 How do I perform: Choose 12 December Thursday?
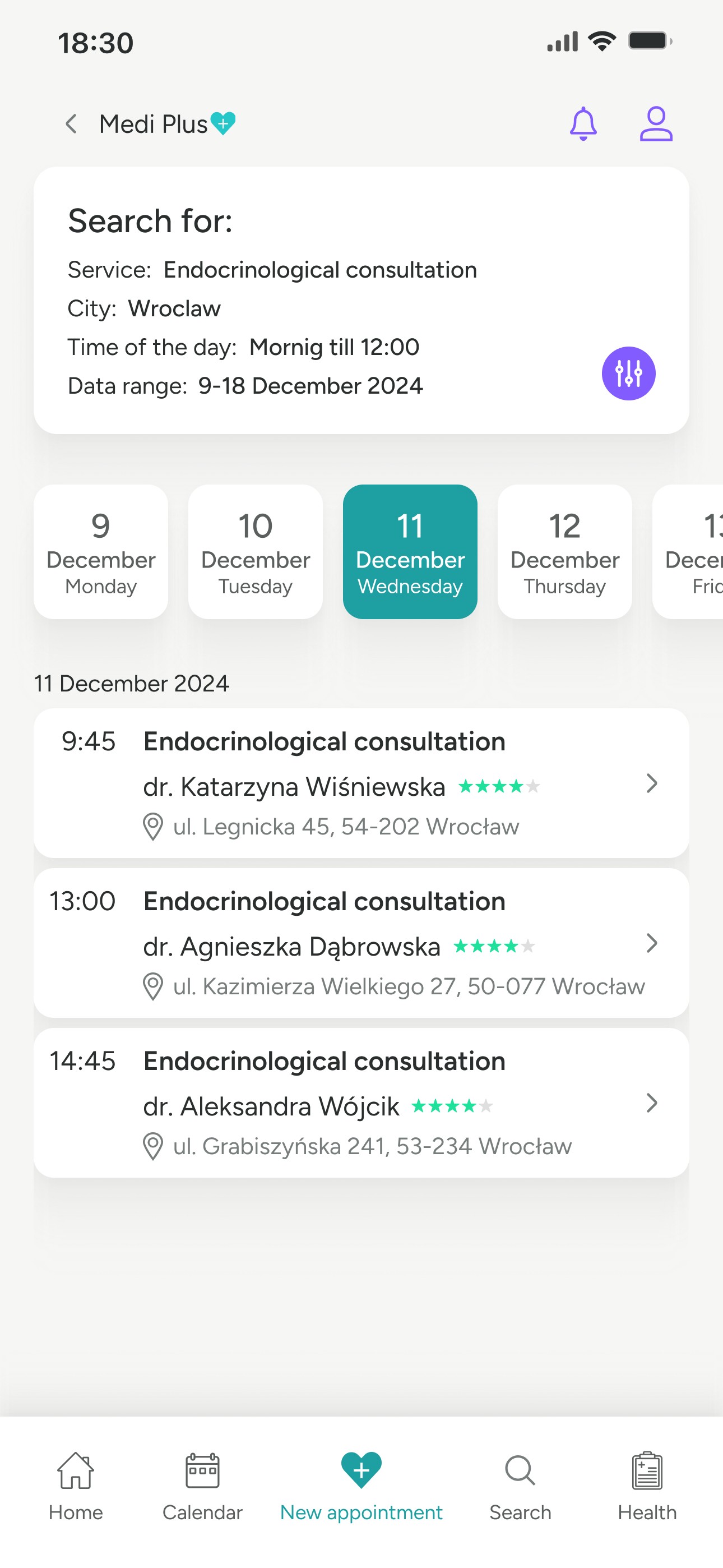click(565, 551)
